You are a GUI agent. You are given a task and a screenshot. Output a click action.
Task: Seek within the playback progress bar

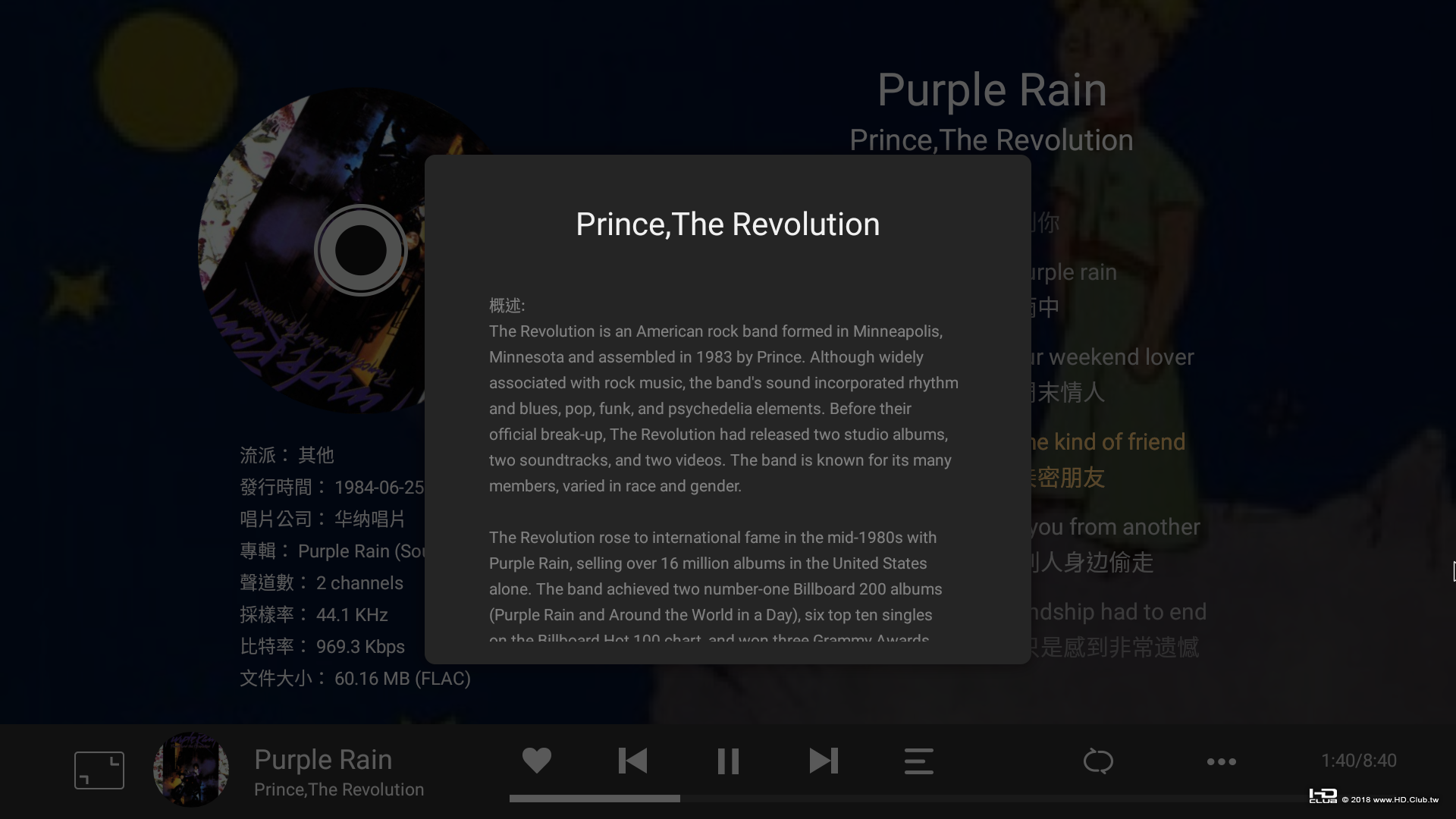click(x=910, y=799)
